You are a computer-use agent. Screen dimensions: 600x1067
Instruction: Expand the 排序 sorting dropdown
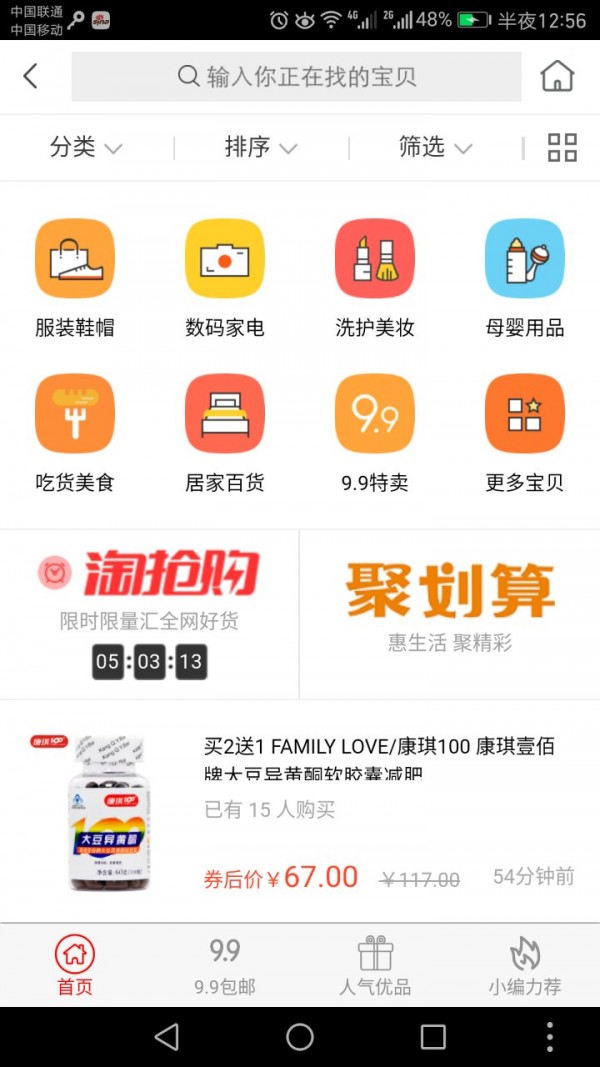click(x=261, y=148)
